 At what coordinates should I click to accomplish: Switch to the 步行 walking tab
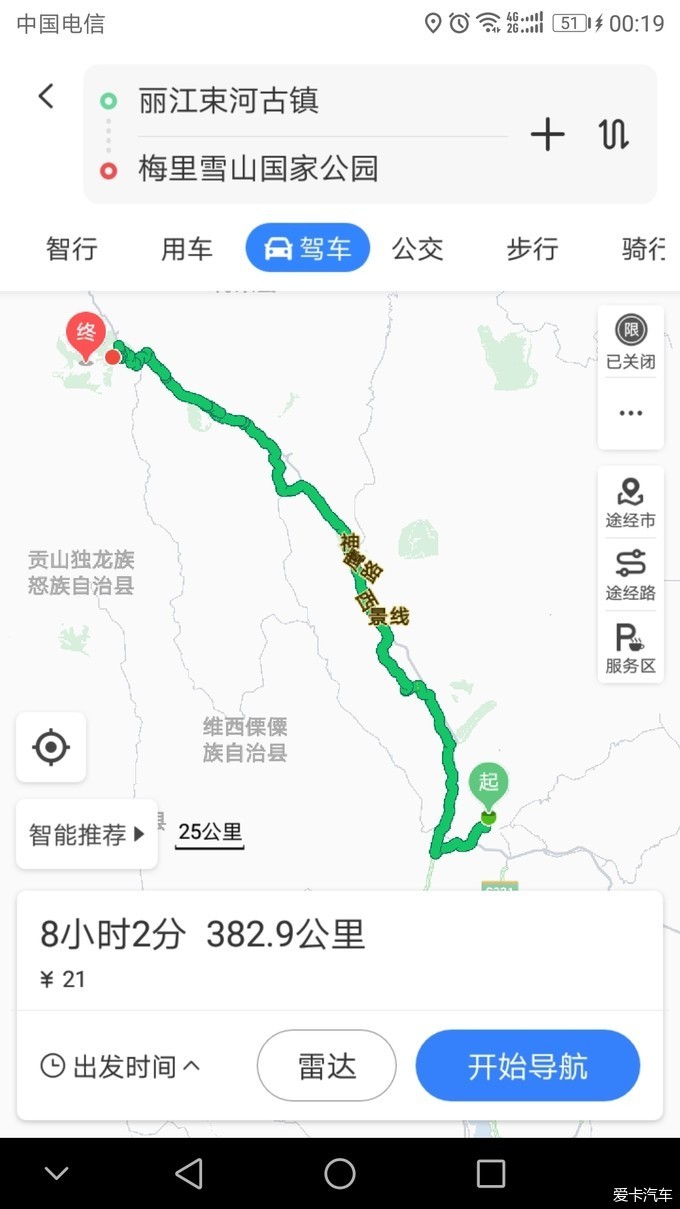click(x=532, y=249)
